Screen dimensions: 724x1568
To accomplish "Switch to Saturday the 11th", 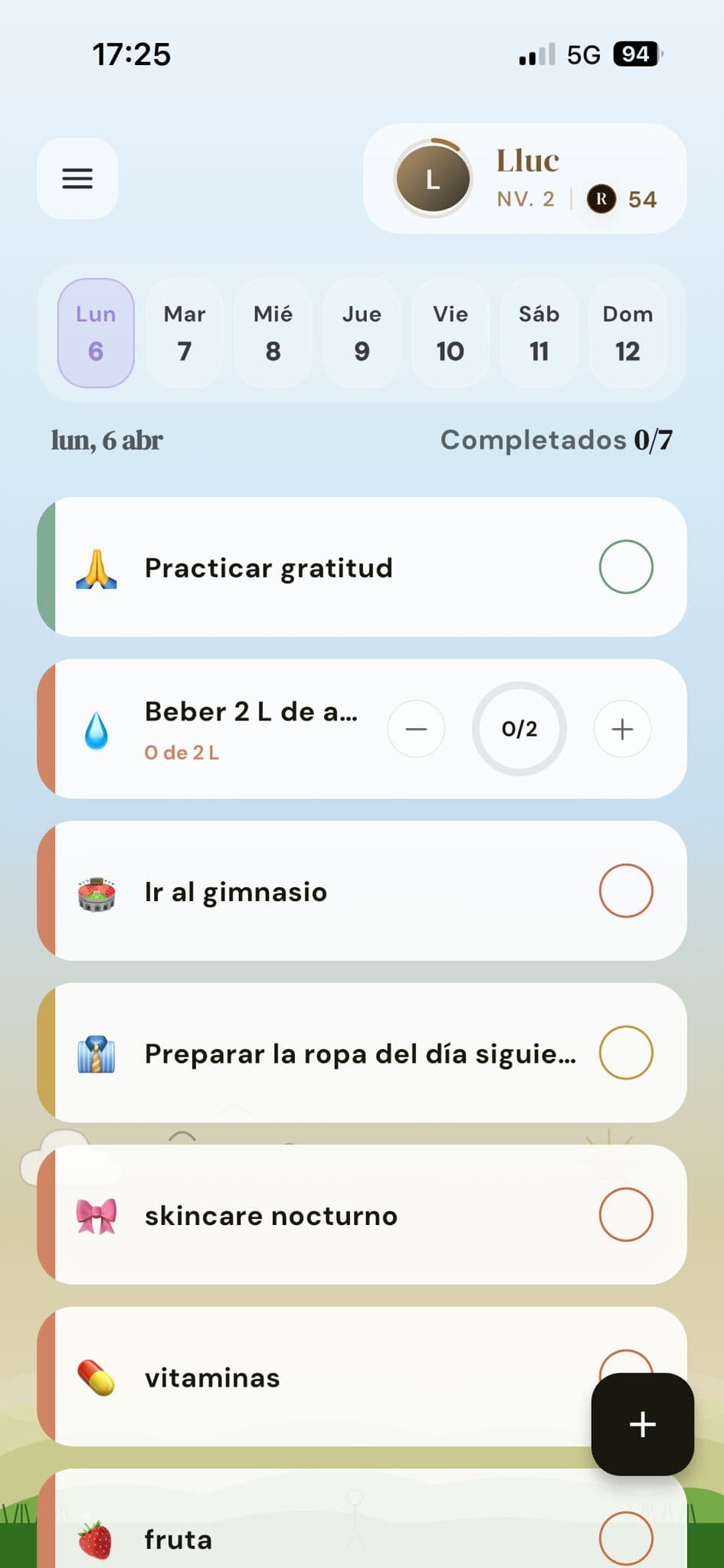I will [x=539, y=333].
